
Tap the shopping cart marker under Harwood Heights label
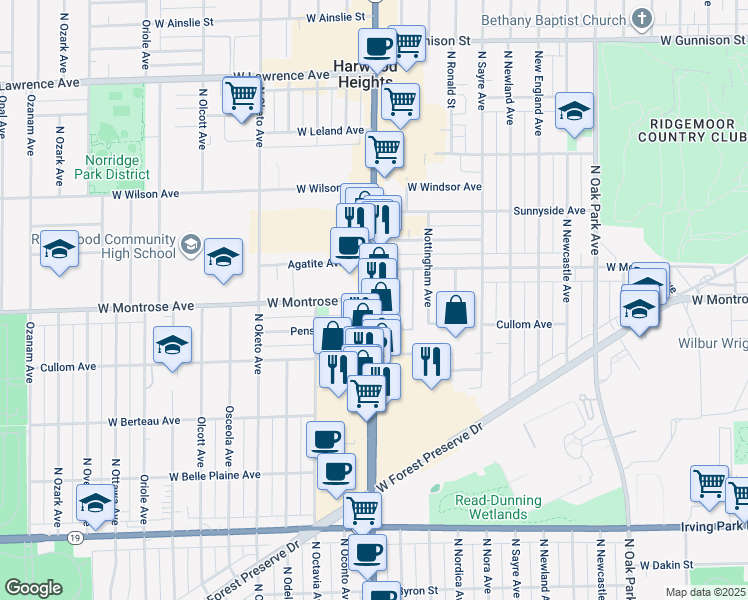pos(401,103)
